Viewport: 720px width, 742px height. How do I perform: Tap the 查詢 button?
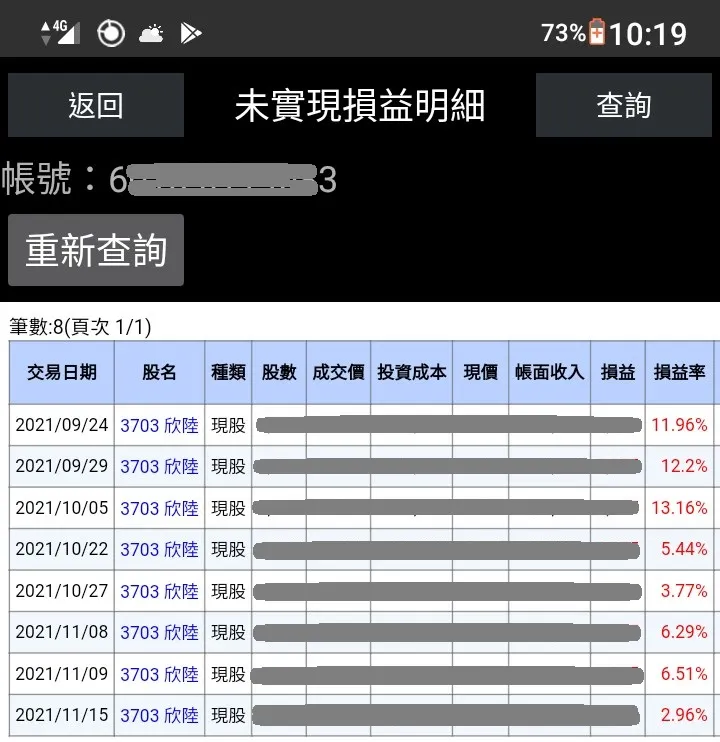[x=624, y=105]
